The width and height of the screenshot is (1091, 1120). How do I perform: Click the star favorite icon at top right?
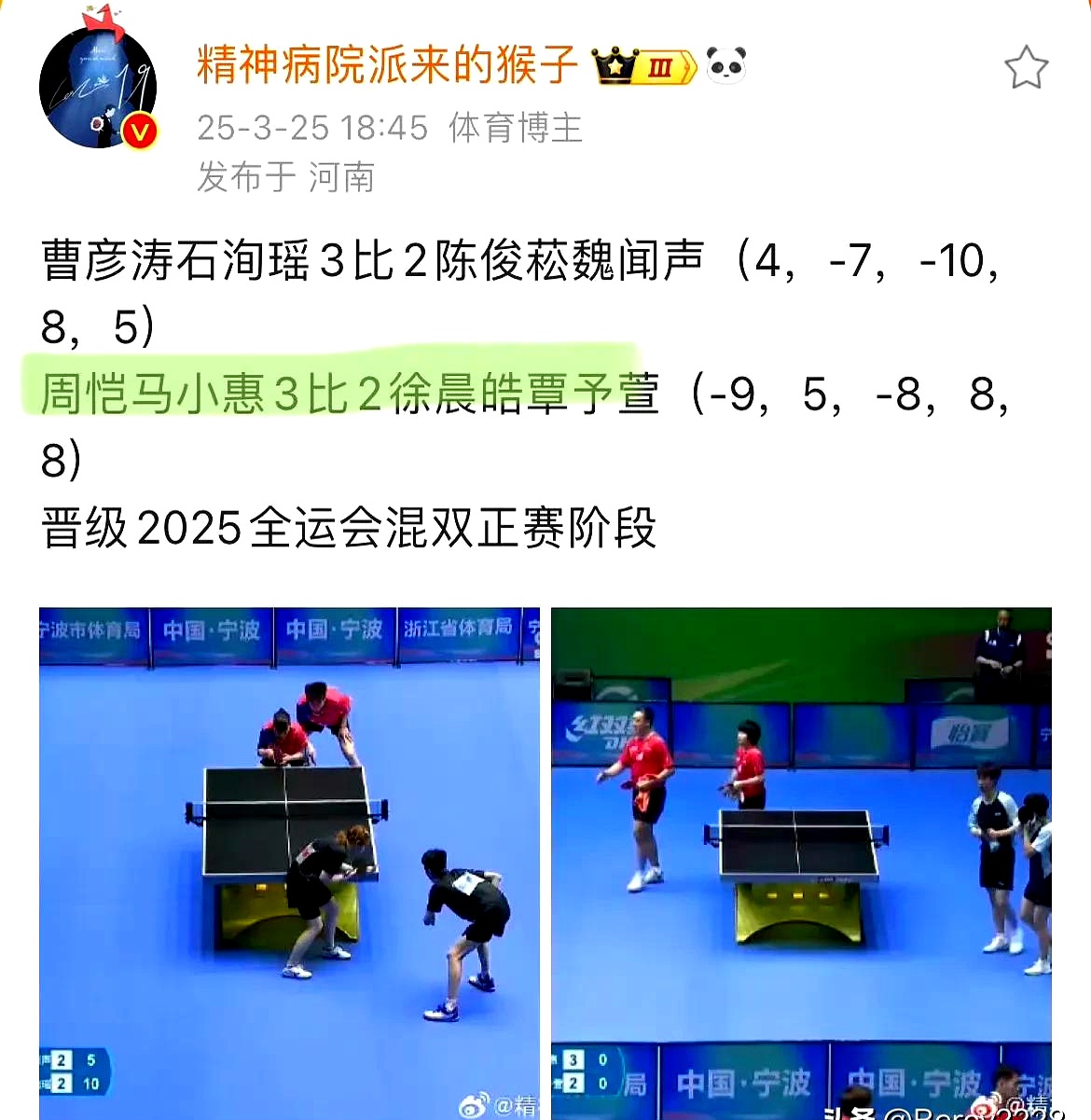[x=1027, y=66]
